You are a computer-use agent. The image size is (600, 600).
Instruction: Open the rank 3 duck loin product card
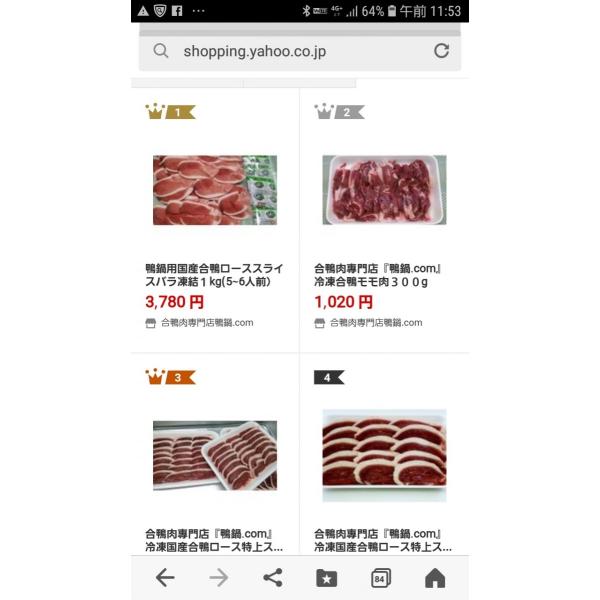tap(214, 455)
